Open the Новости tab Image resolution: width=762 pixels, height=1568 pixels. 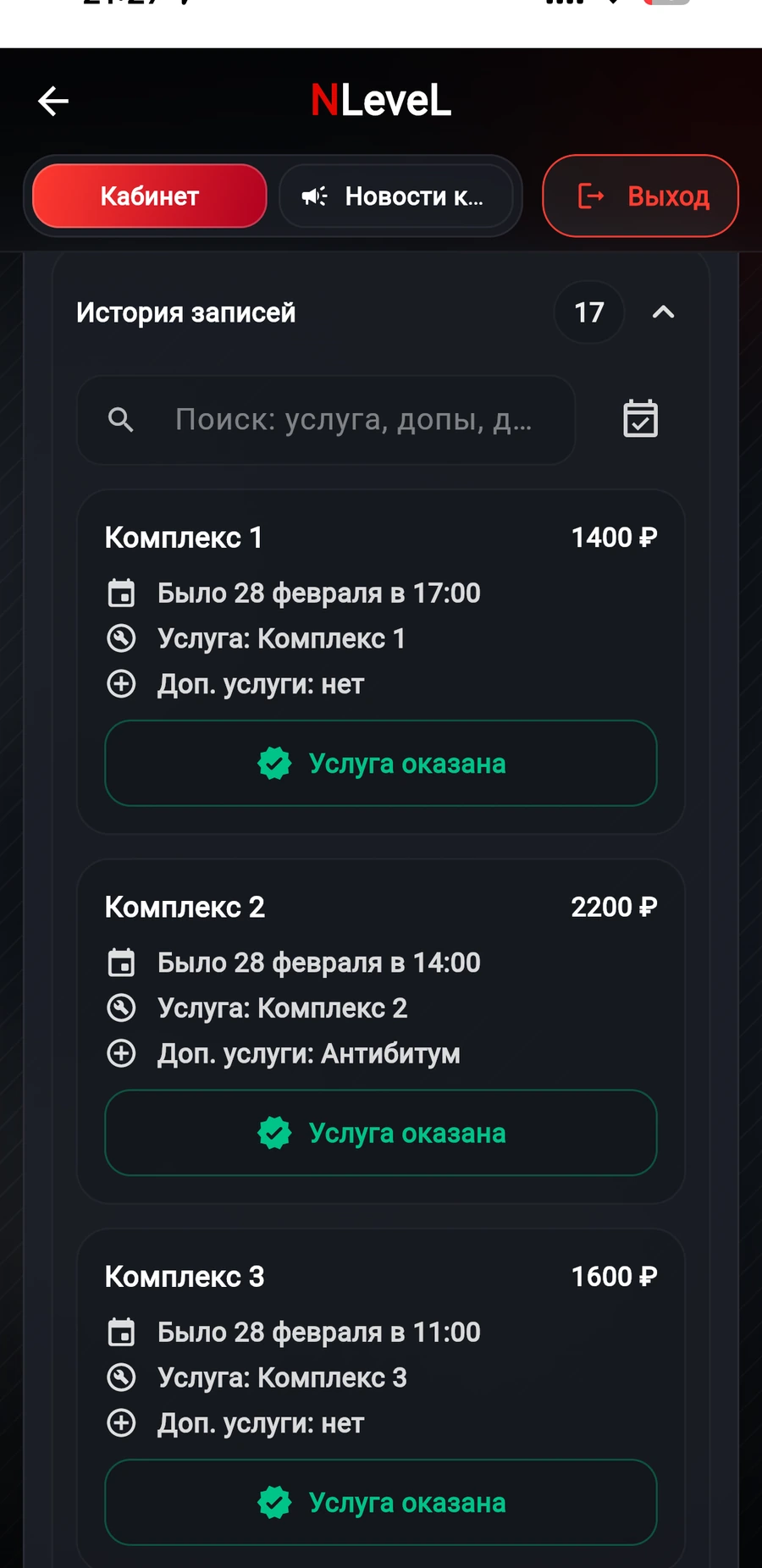[x=398, y=196]
